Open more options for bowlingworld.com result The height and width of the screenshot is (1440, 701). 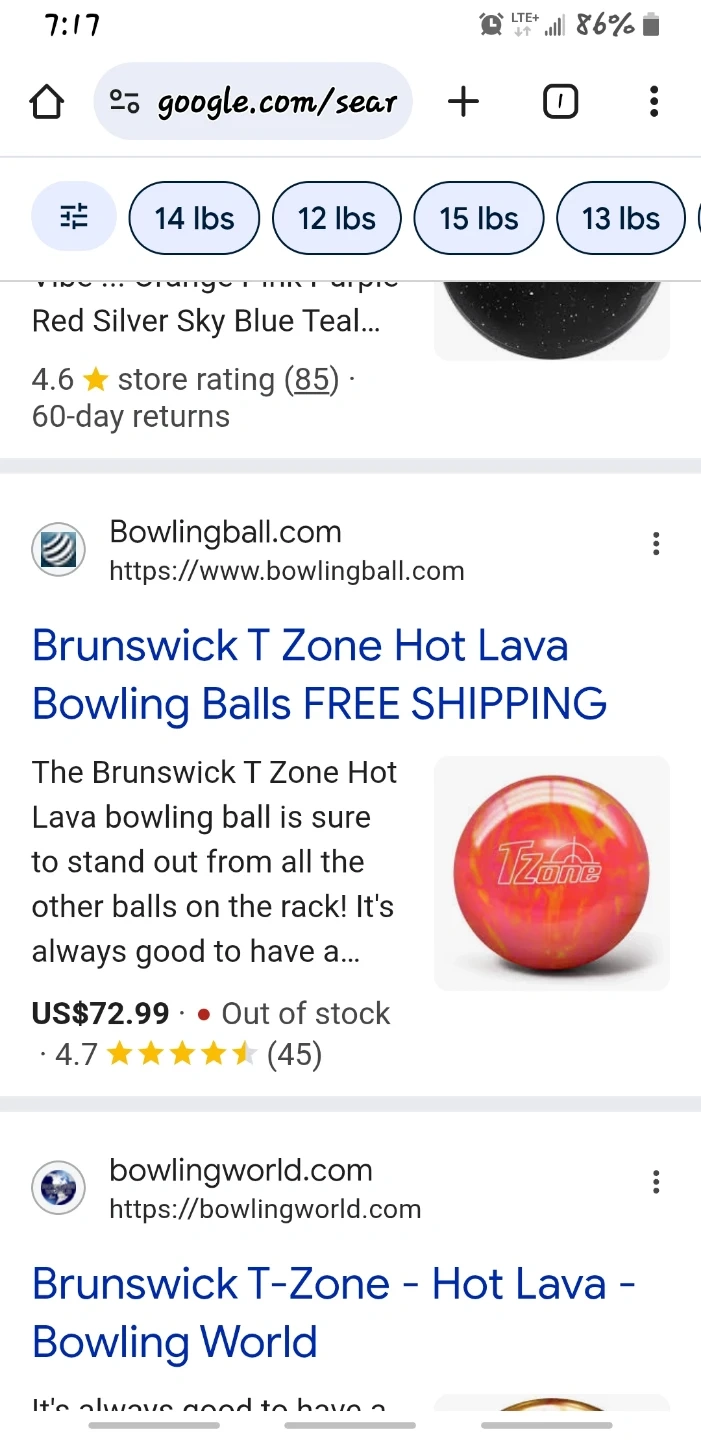pos(656,1182)
